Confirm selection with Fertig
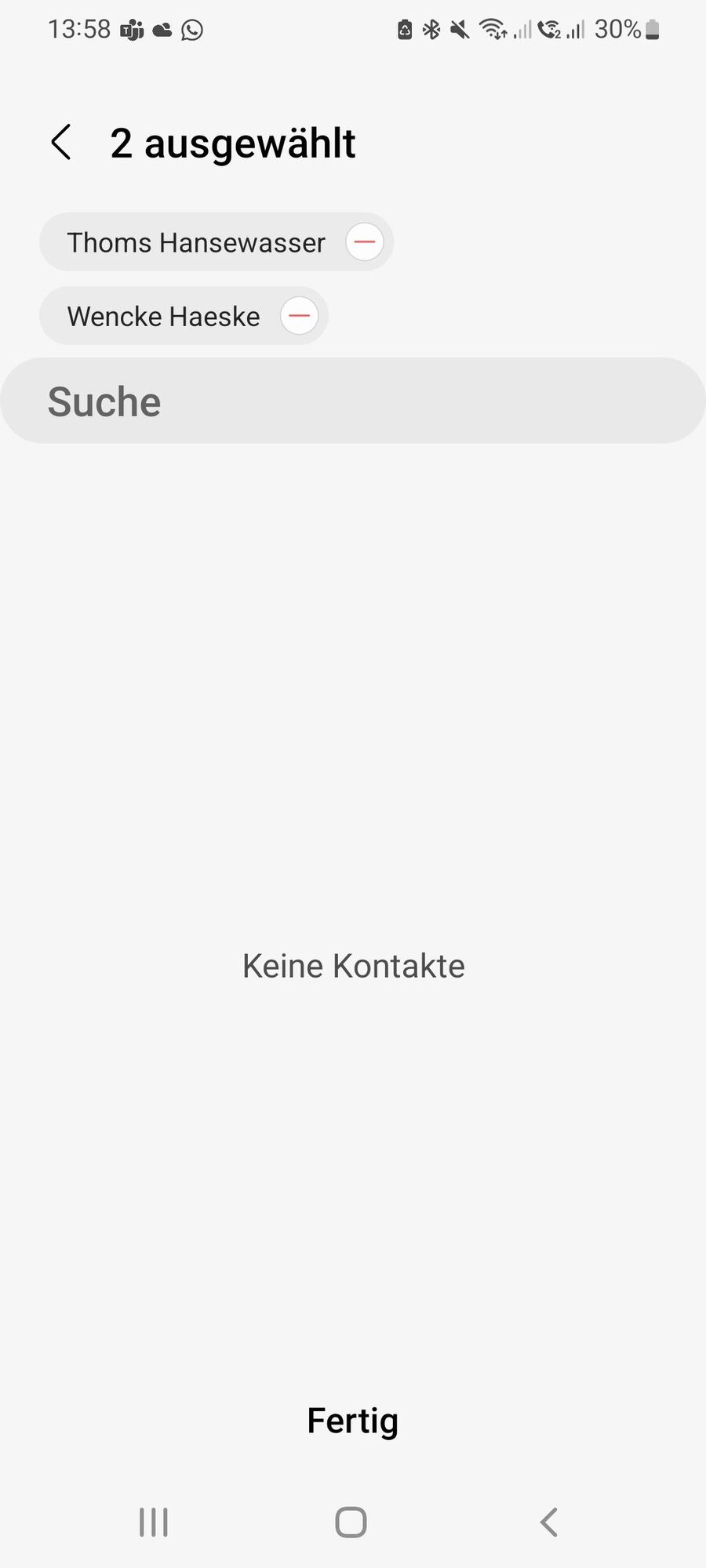 pos(353,1421)
